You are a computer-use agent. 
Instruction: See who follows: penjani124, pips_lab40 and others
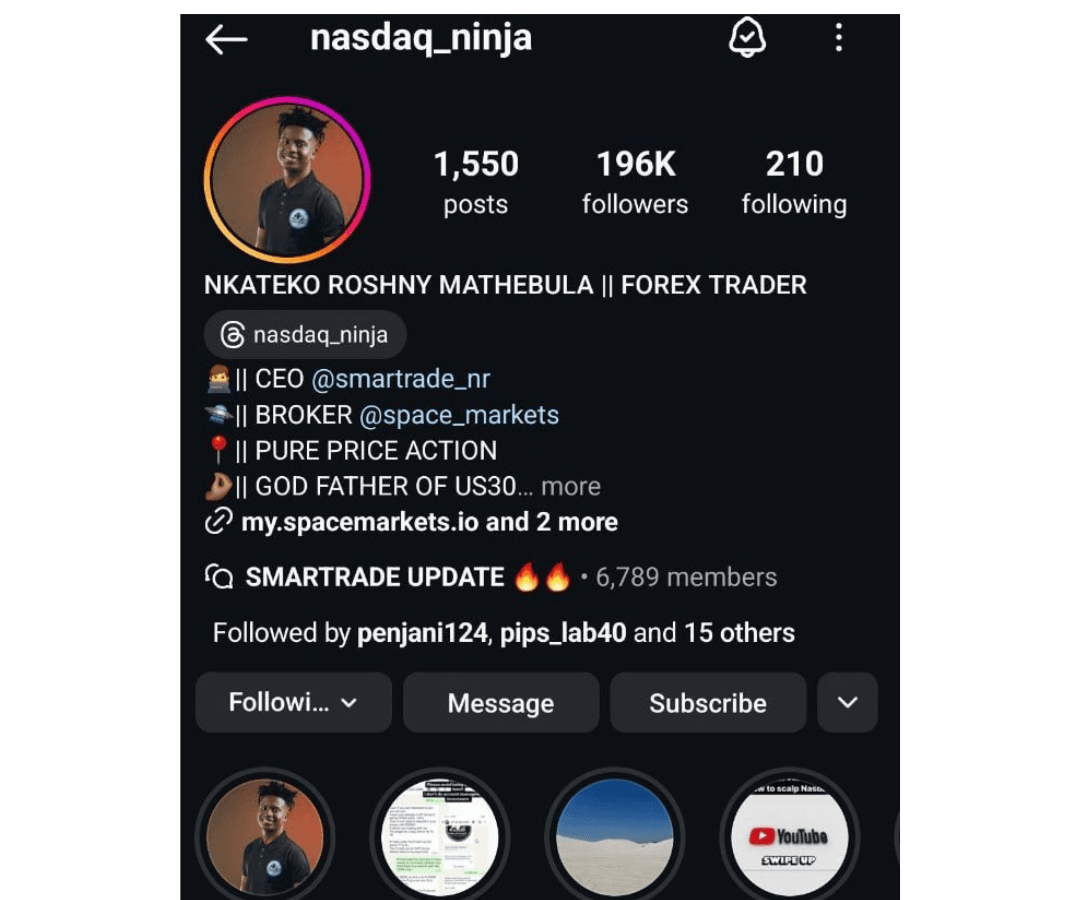tap(503, 633)
